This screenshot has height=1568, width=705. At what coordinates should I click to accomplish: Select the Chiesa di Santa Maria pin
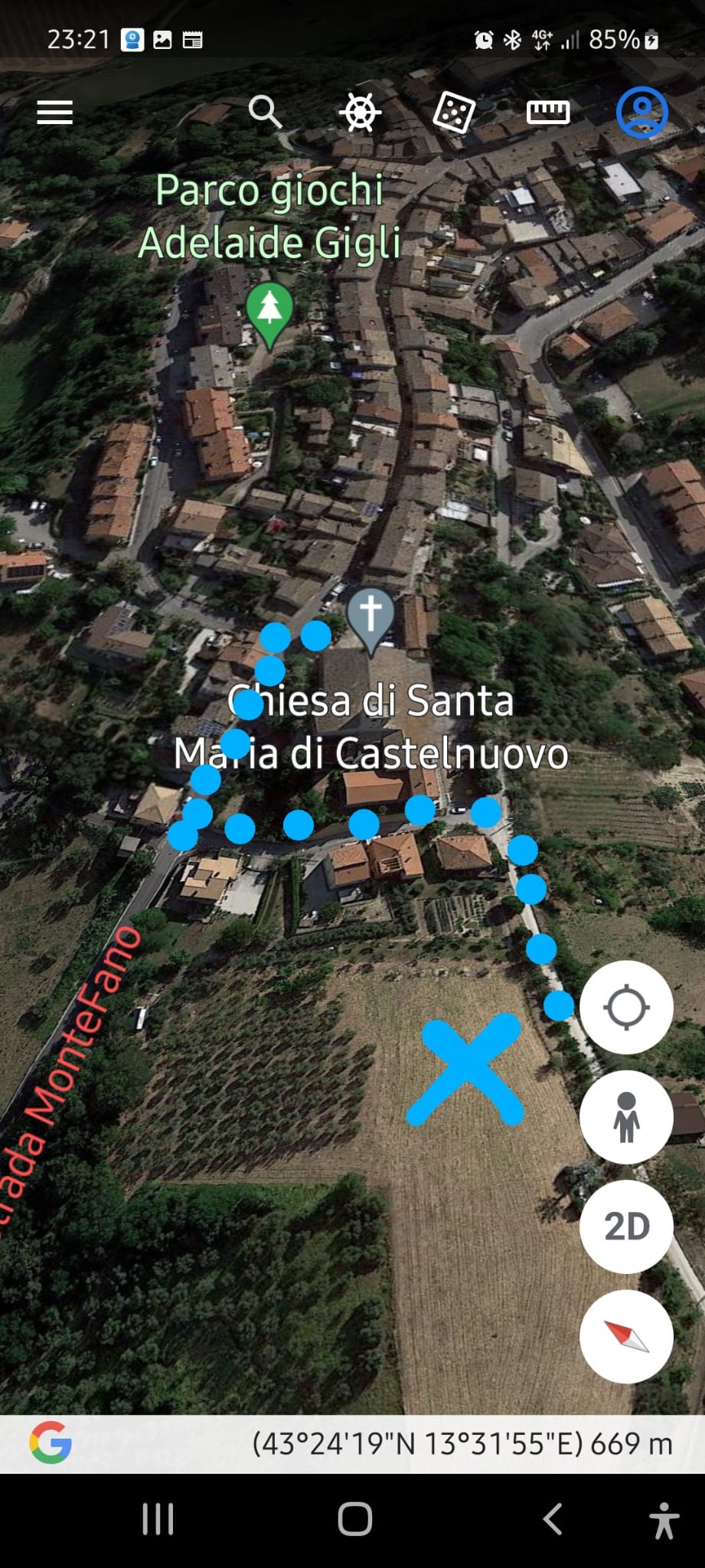[x=370, y=615]
